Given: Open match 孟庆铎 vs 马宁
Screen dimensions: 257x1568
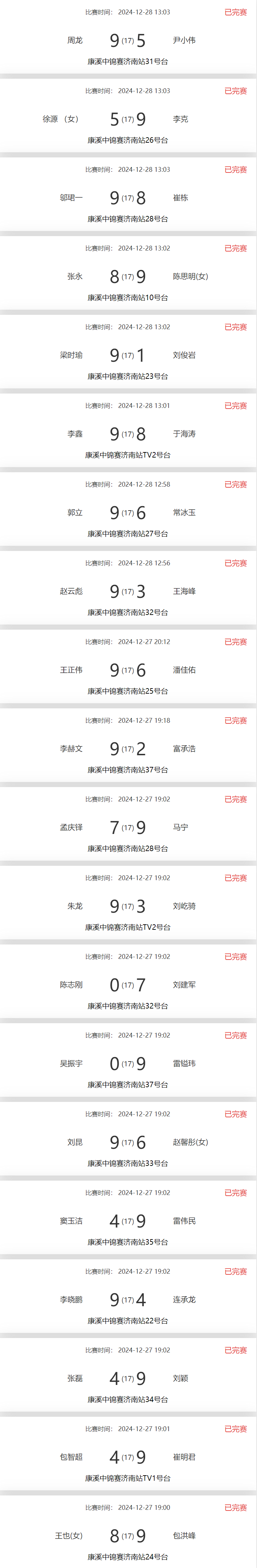Looking at the screenshot, I should [128, 827].
